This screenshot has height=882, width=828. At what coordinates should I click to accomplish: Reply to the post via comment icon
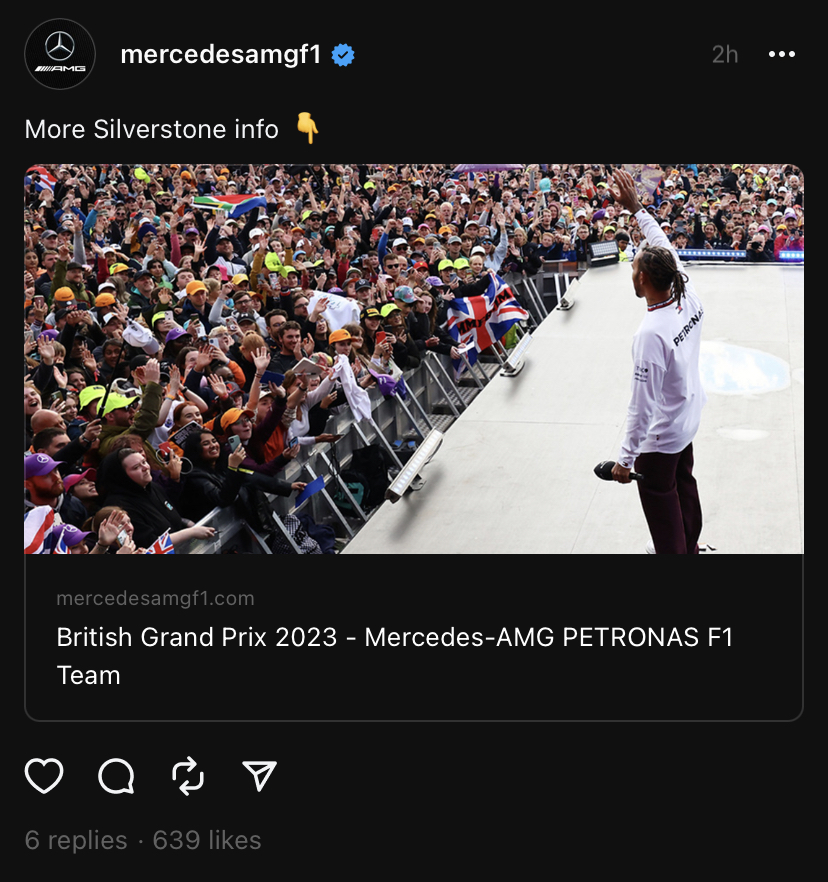click(x=116, y=776)
